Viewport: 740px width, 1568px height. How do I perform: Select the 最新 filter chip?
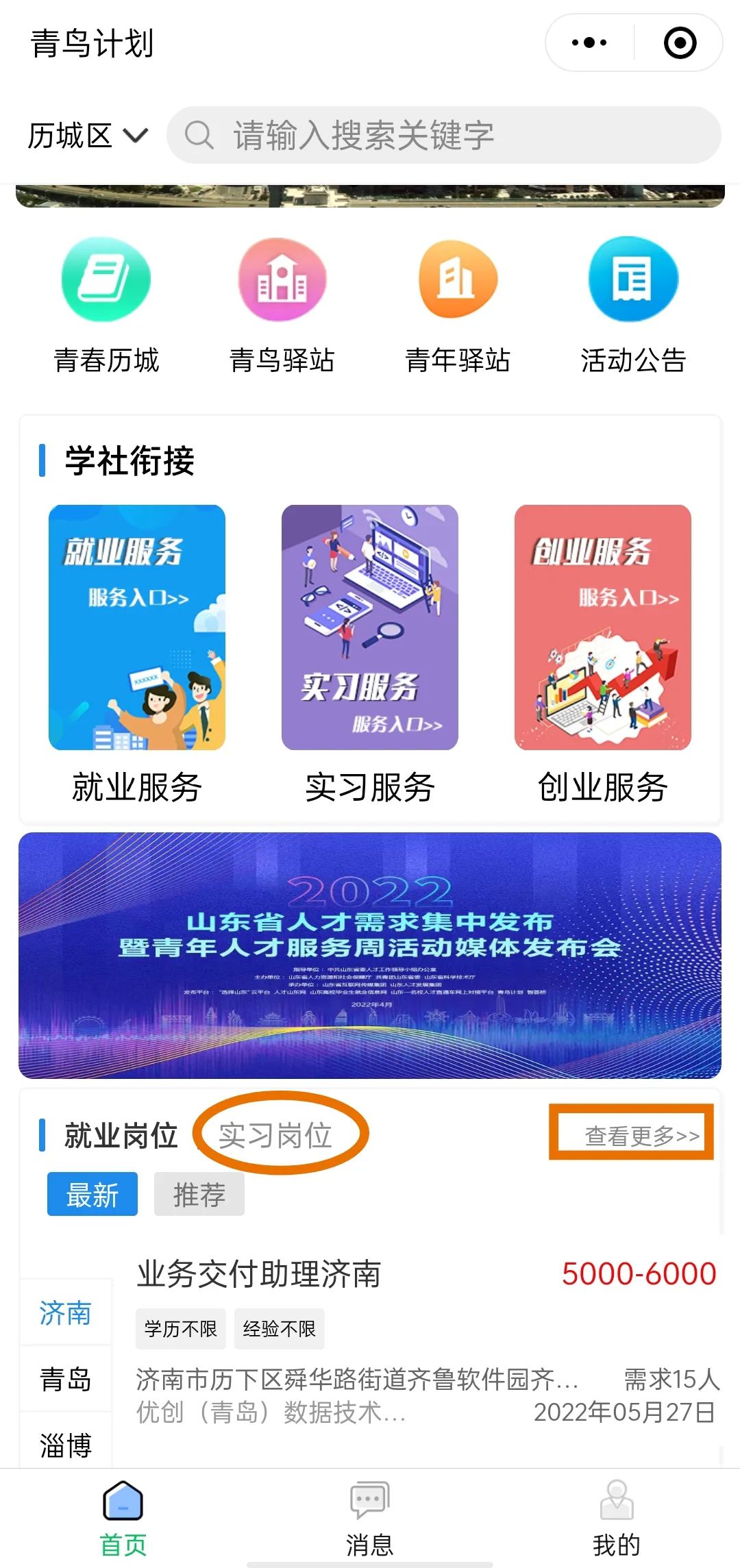pyautogui.click(x=92, y=1195)
